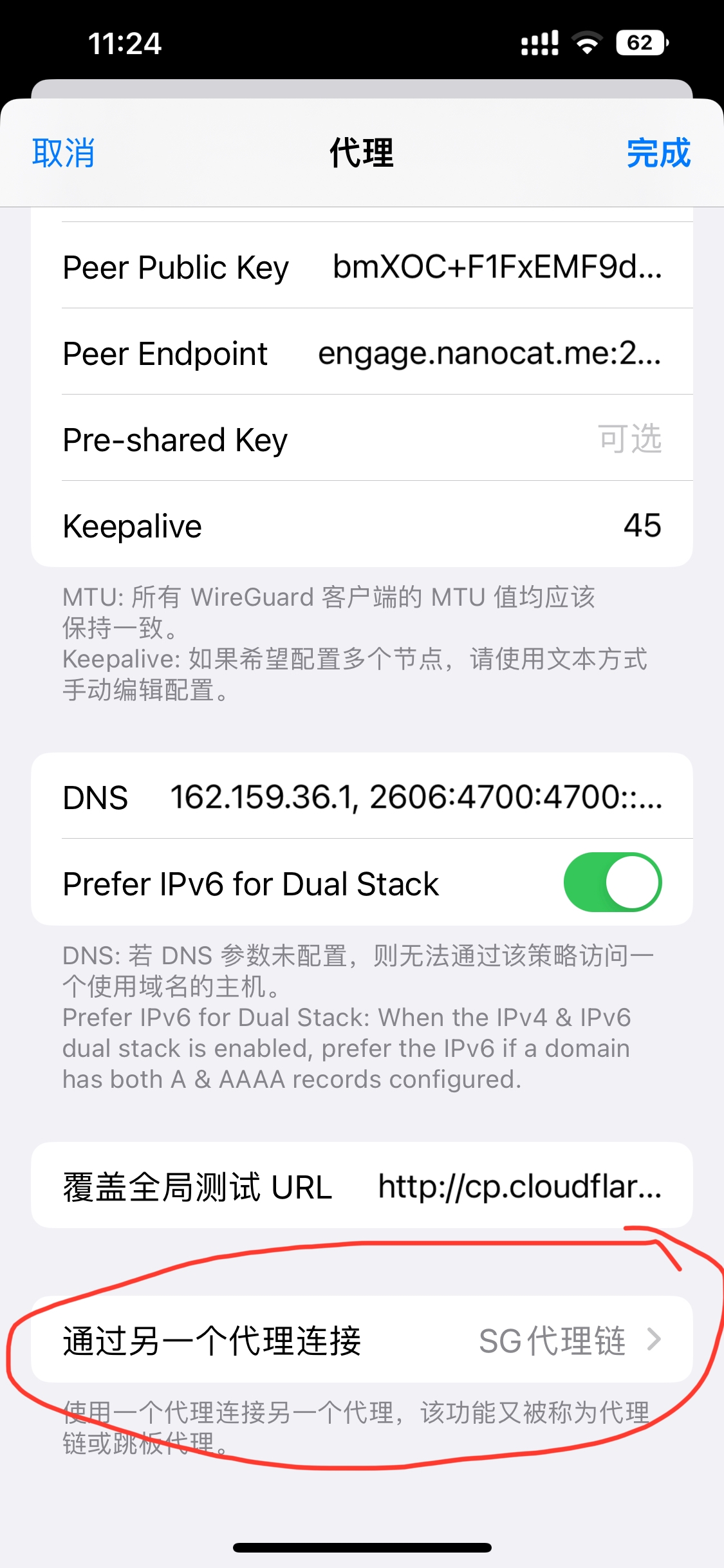Edit the DNS servers field
Image resolution: width=724 pixels, height=1568 pixels.
tap(415, 798)
